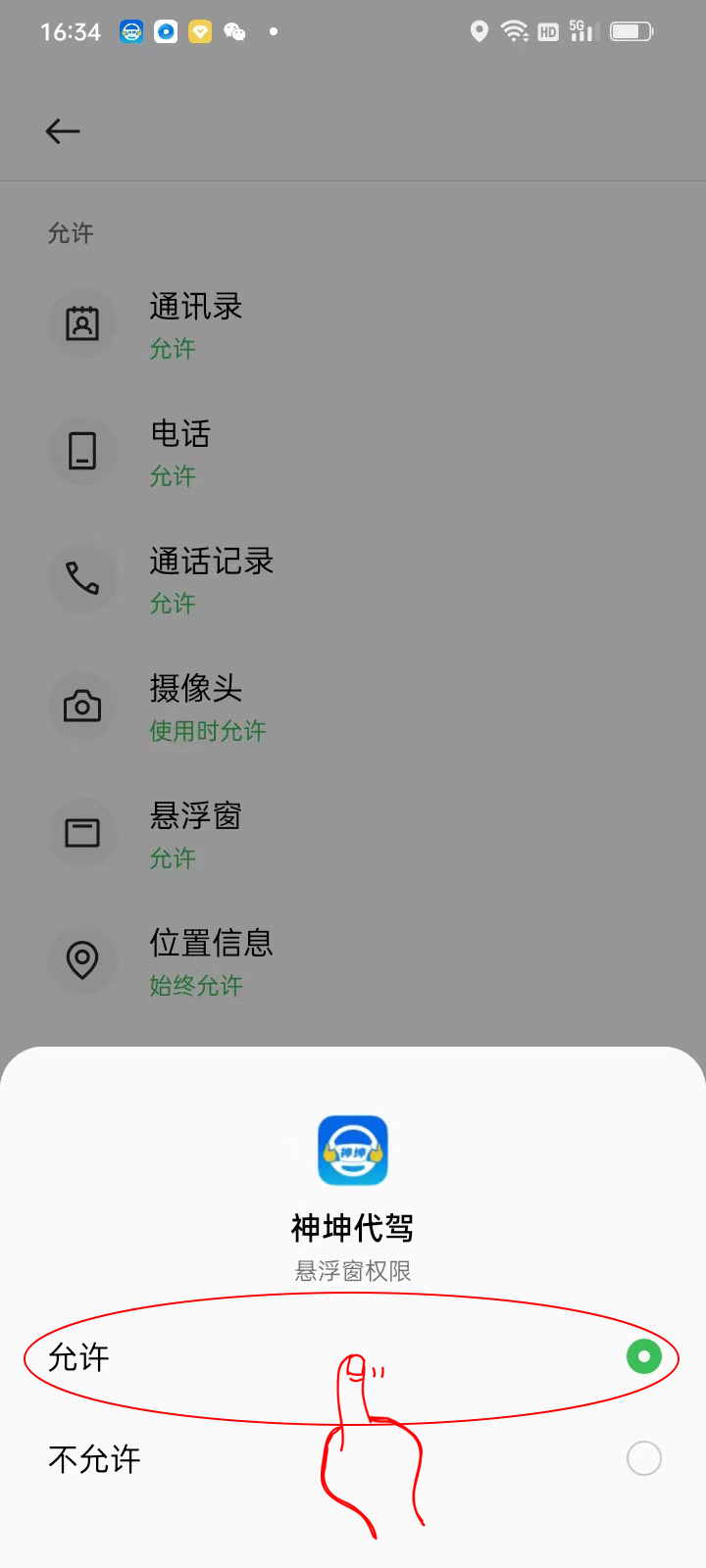Choose the 不允许 option
The height and width of the screenshot is (1568, 706).
pos(643,1459)
